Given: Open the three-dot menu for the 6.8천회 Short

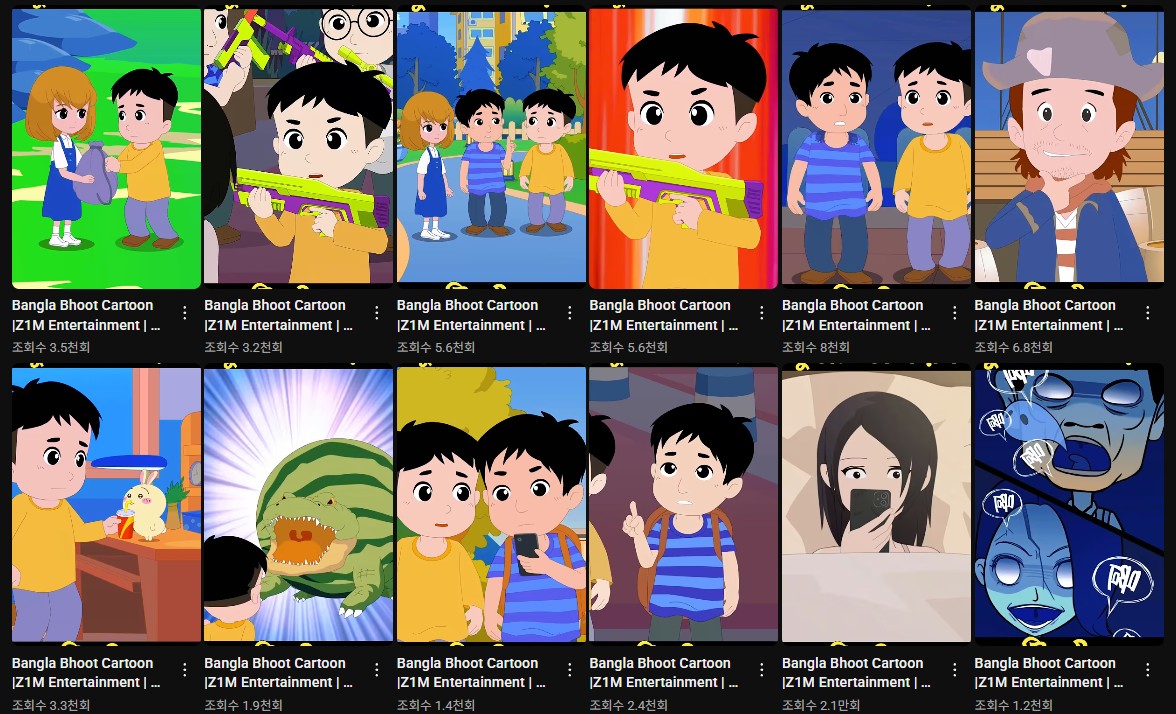Looking at the screenshot, I should point(1147,314).
